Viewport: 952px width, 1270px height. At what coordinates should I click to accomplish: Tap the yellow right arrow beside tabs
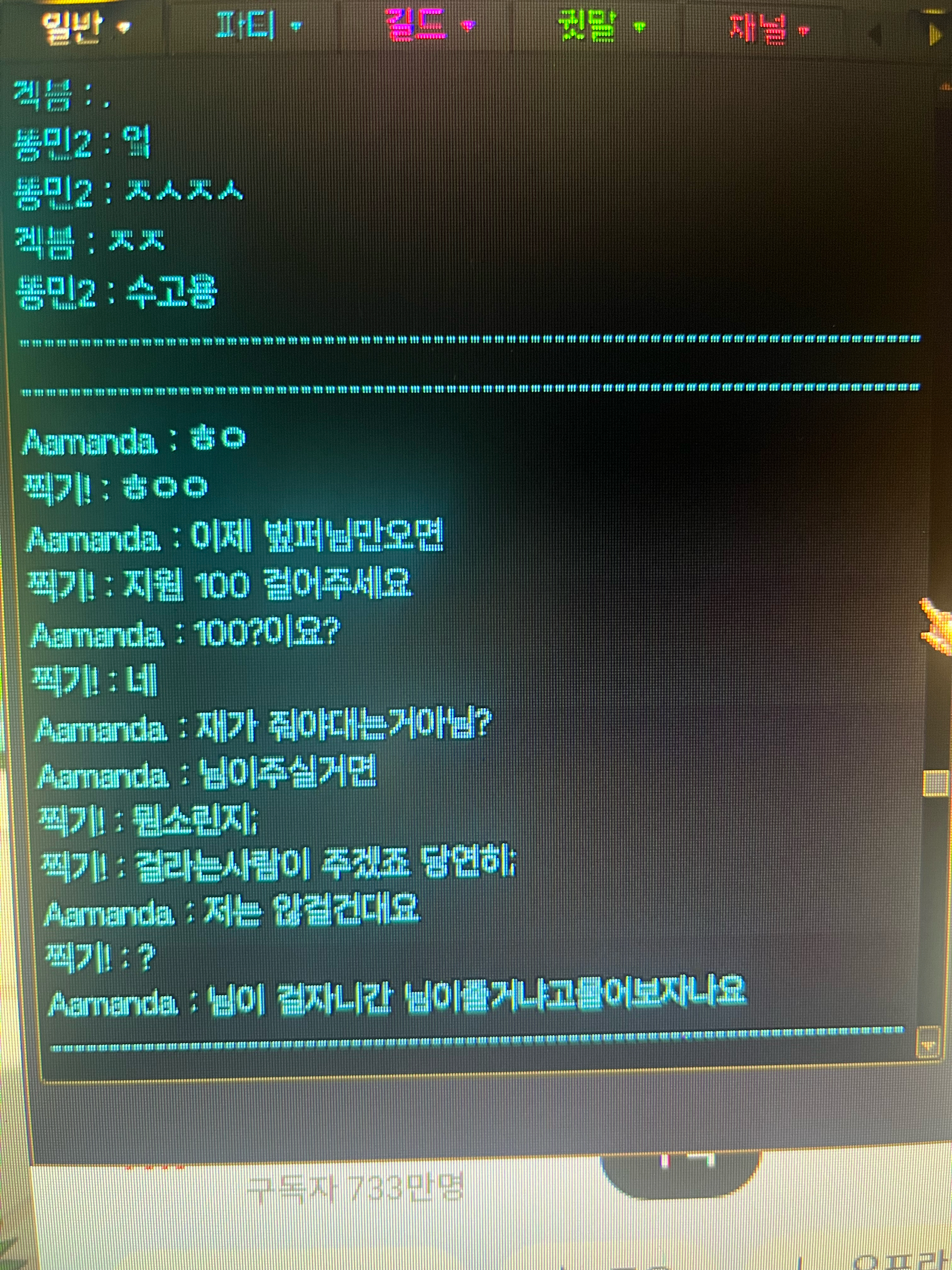[935, 34]
